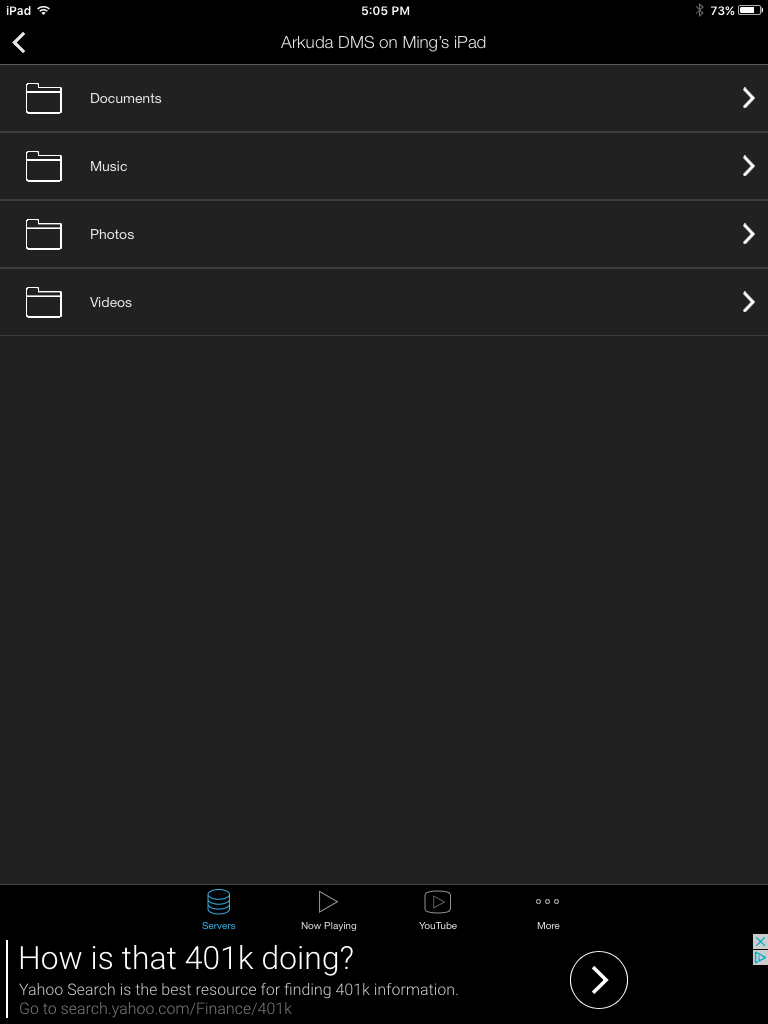The image size is (768, 1024).
Task: Switch to the Now Playing tab
Action: pyautogui.click(x=328, y=909)
